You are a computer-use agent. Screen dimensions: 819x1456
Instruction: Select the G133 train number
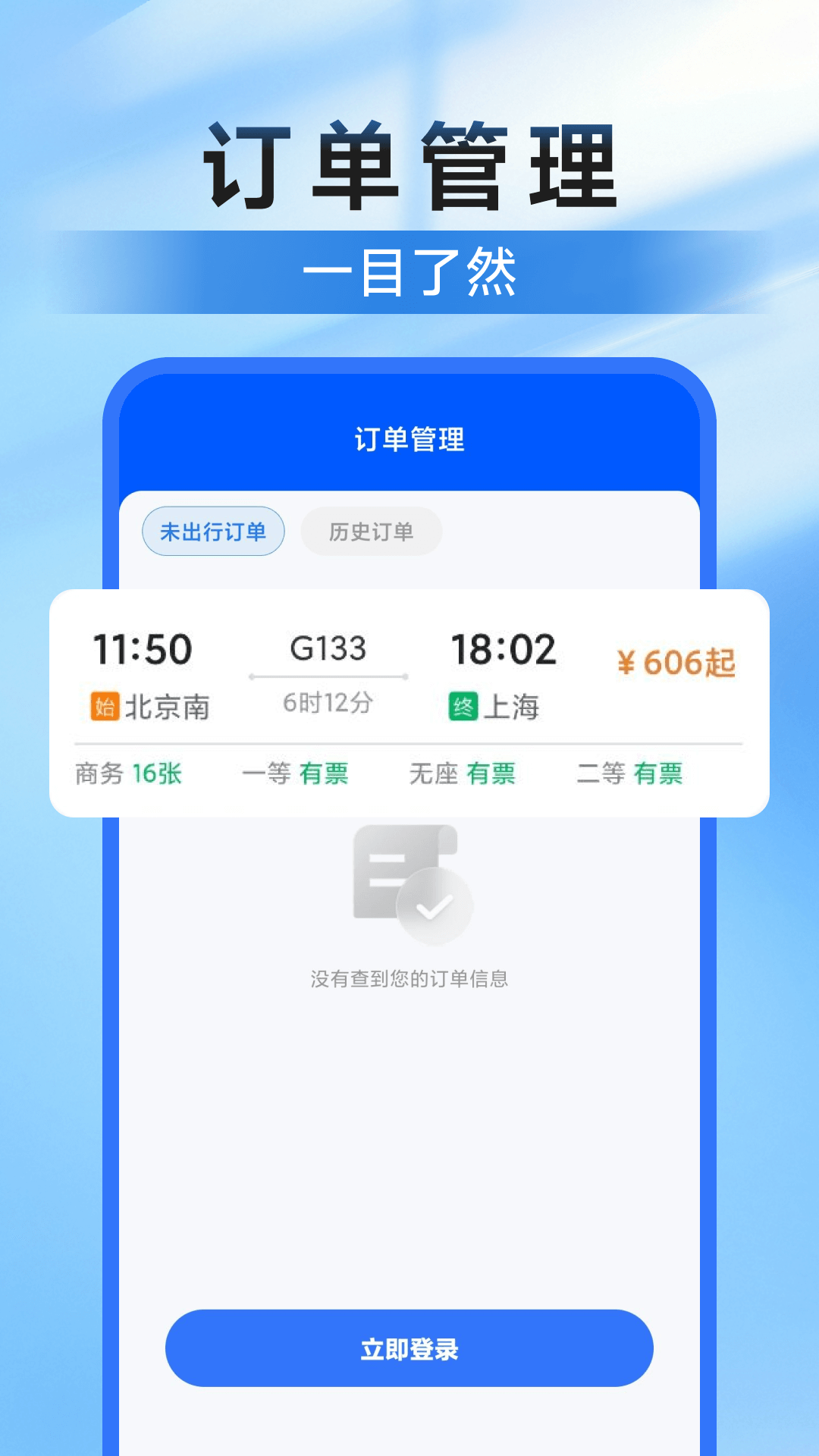click(x=329, y=650)
